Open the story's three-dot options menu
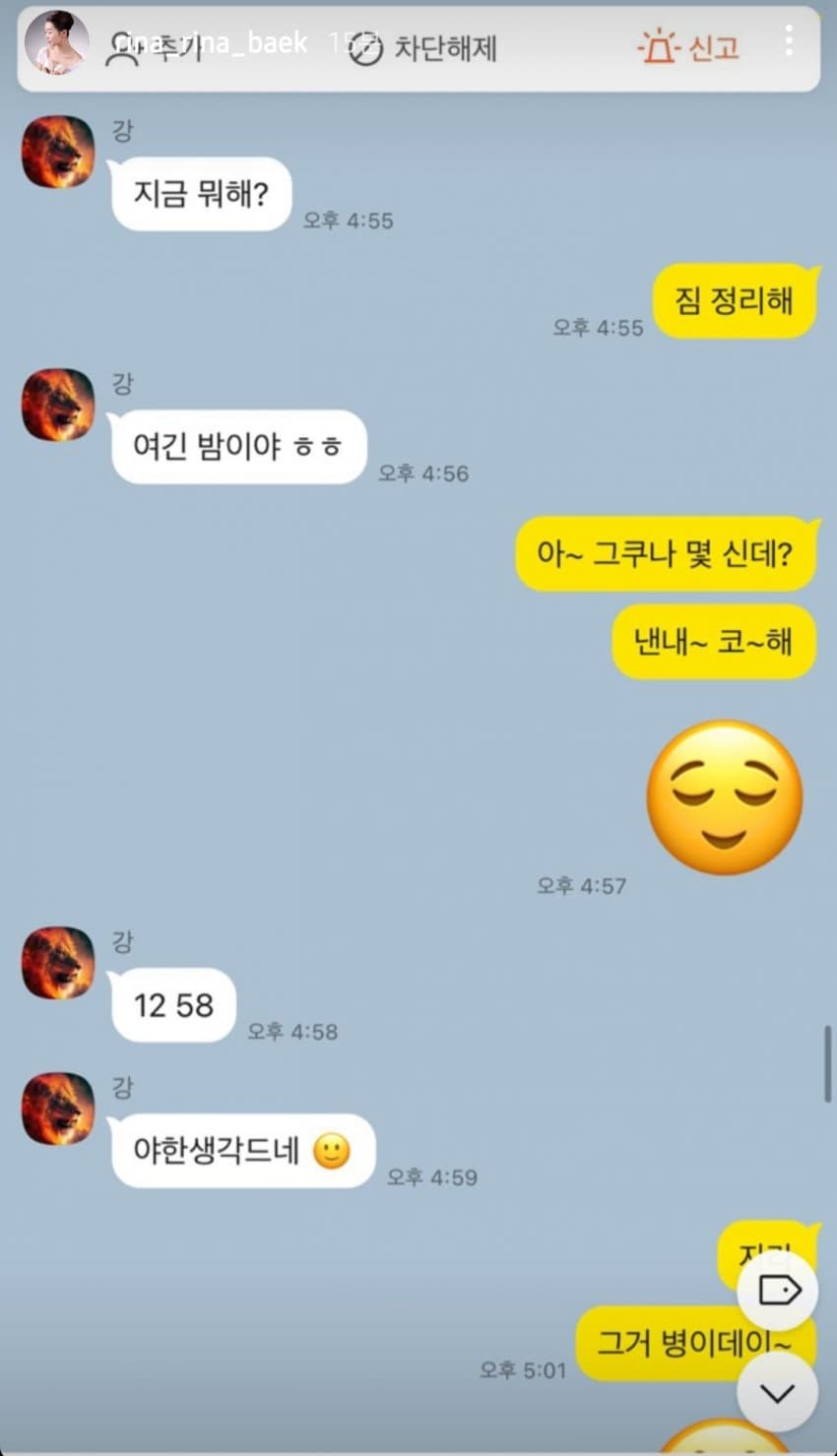Viewport: 837px width, 1456px height. tap(789, 41)
